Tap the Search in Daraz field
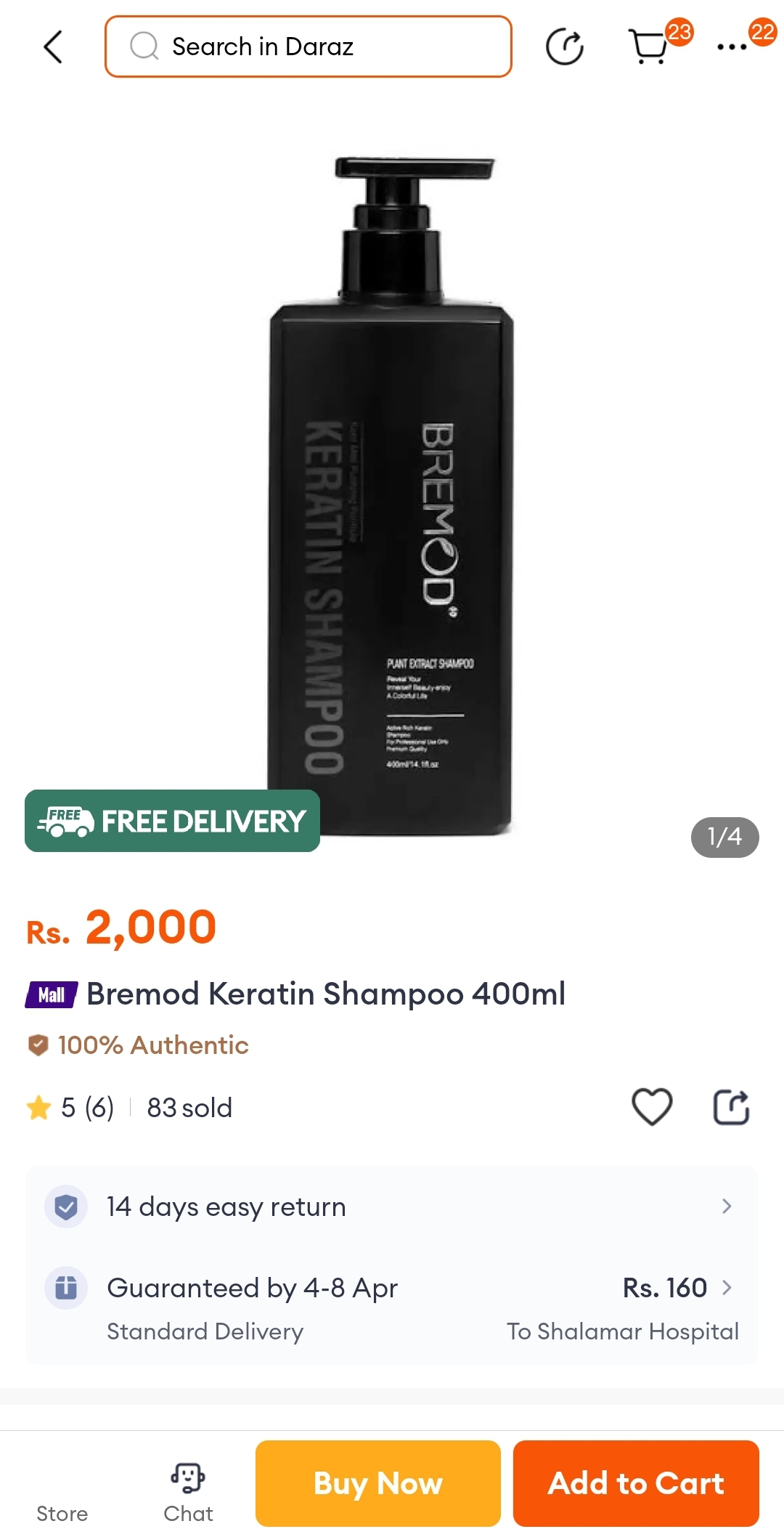784x1537 pixels. coord(309,47)
